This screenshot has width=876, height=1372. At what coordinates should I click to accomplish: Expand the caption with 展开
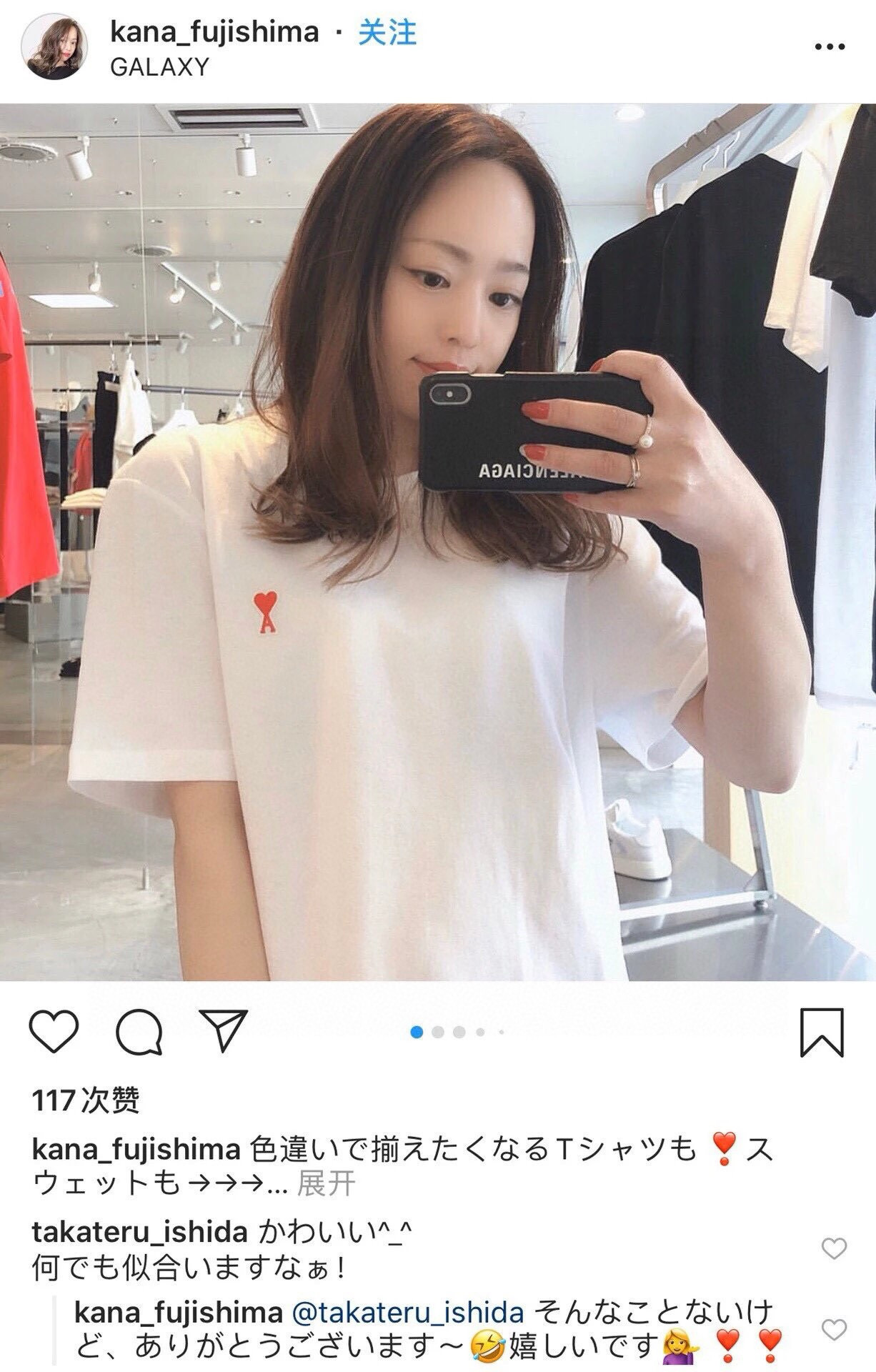click(326, 1184)
